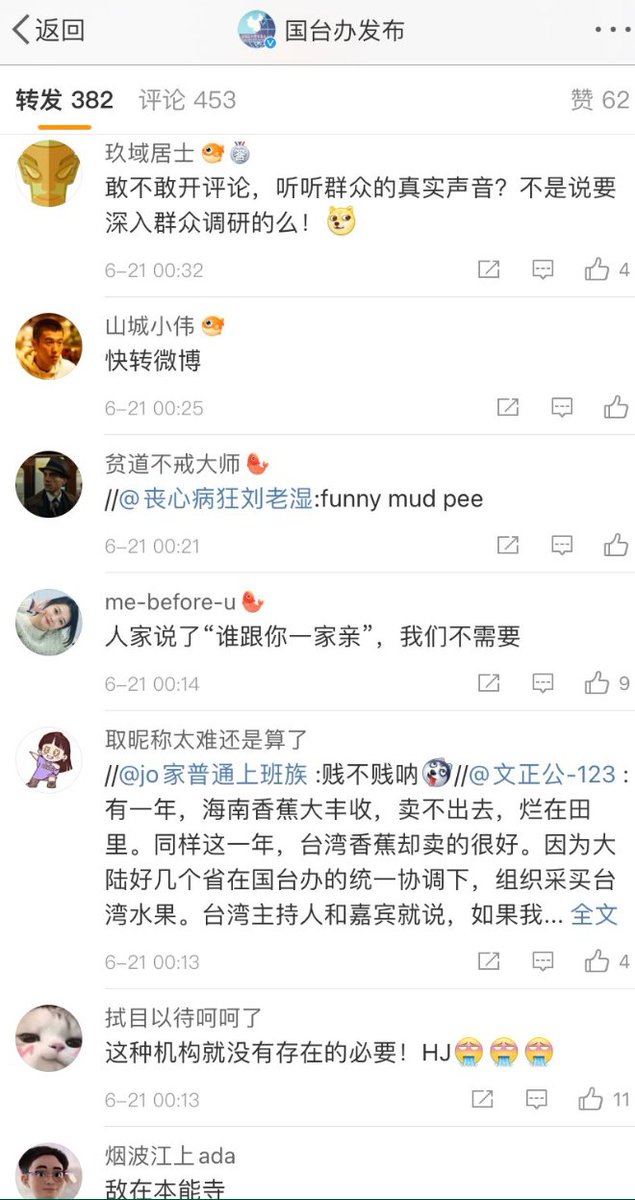This screenshot has width=635, height=1200.
Task: Switch to the 赞 62 tab
Action: [x=599, y=100]
